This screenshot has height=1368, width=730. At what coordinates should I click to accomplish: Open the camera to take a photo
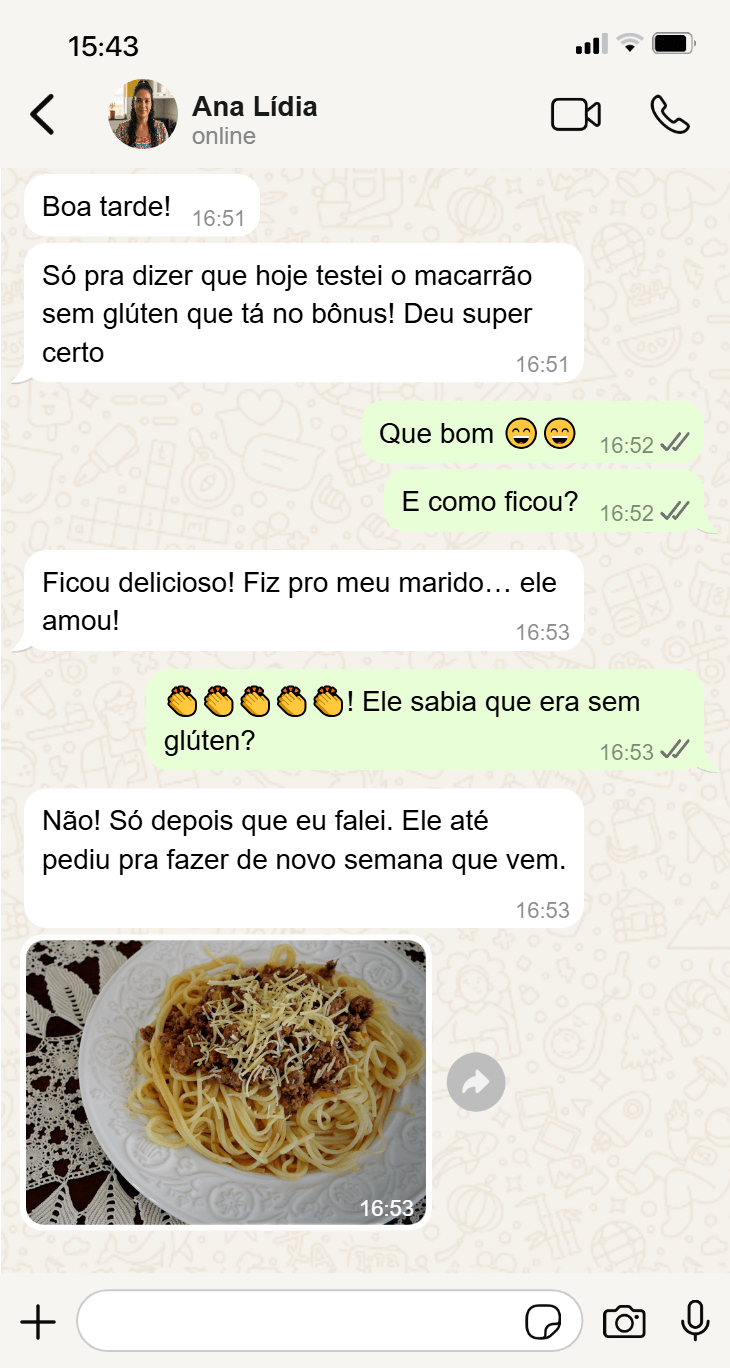click(624, 1322)
